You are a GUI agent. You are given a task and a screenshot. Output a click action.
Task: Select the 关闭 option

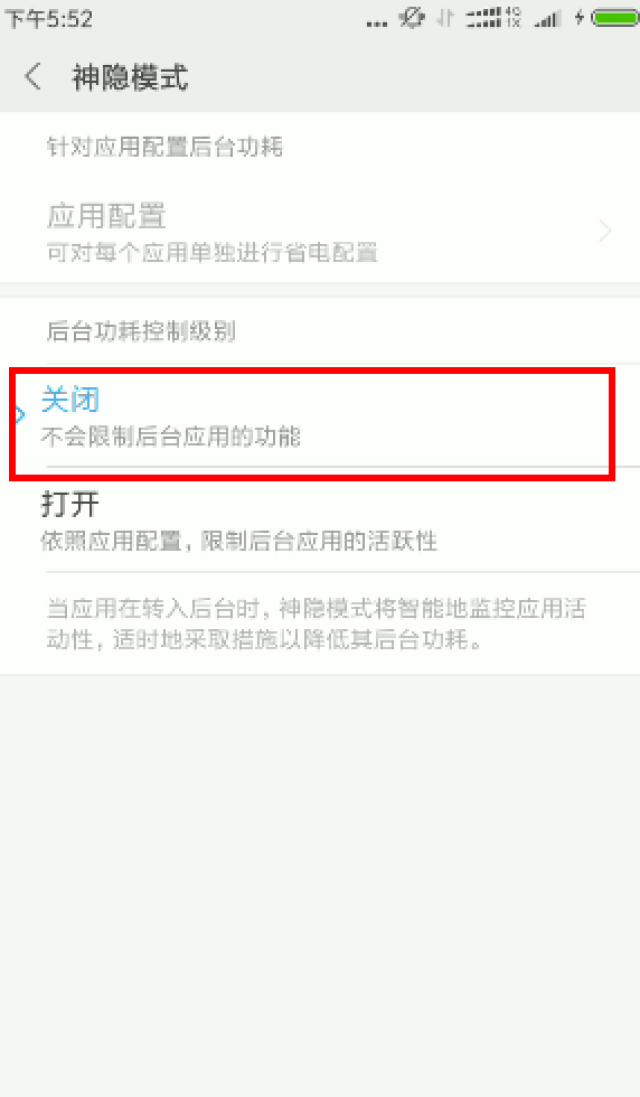(x=310, y=417)
